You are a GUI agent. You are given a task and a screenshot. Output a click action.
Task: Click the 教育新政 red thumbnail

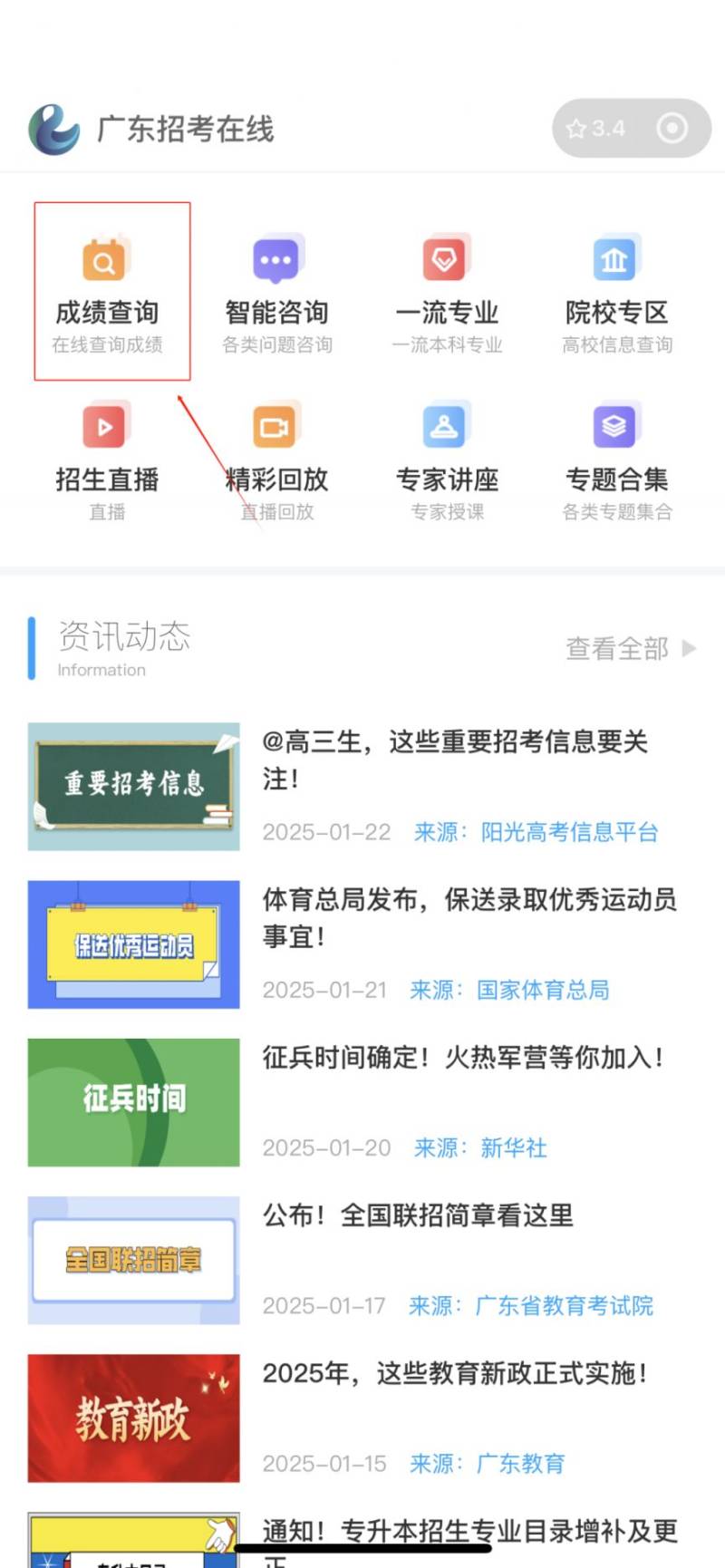[132, 1418]
